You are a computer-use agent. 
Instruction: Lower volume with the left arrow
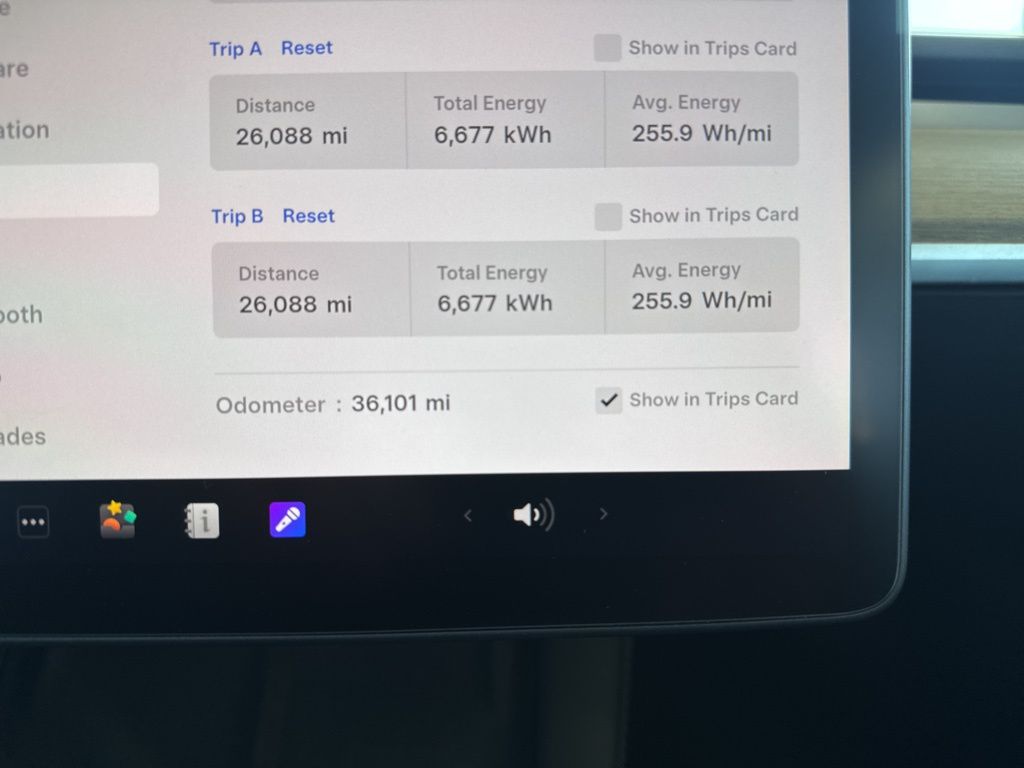click(467, 516)
